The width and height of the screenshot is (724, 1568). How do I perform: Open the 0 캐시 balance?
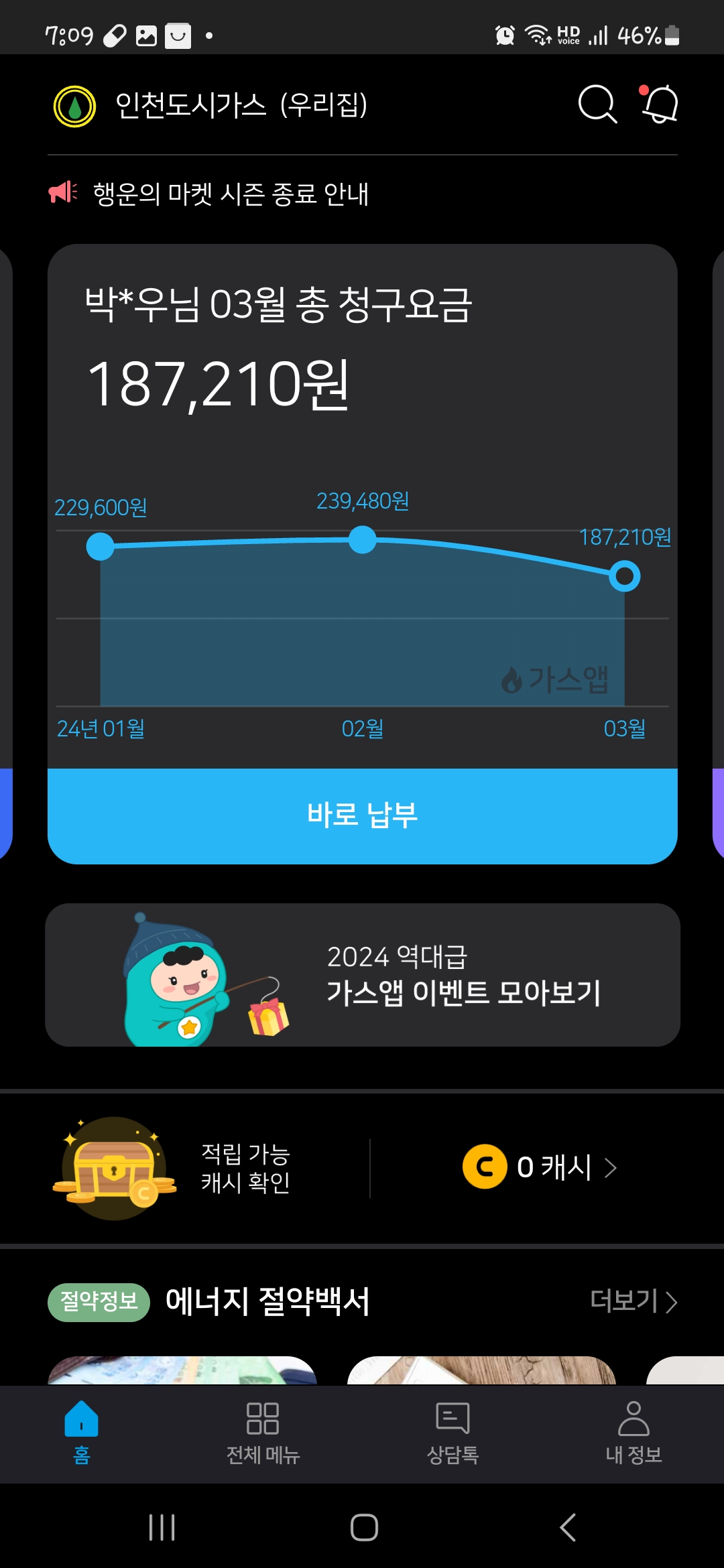(x=540, y=1167)
